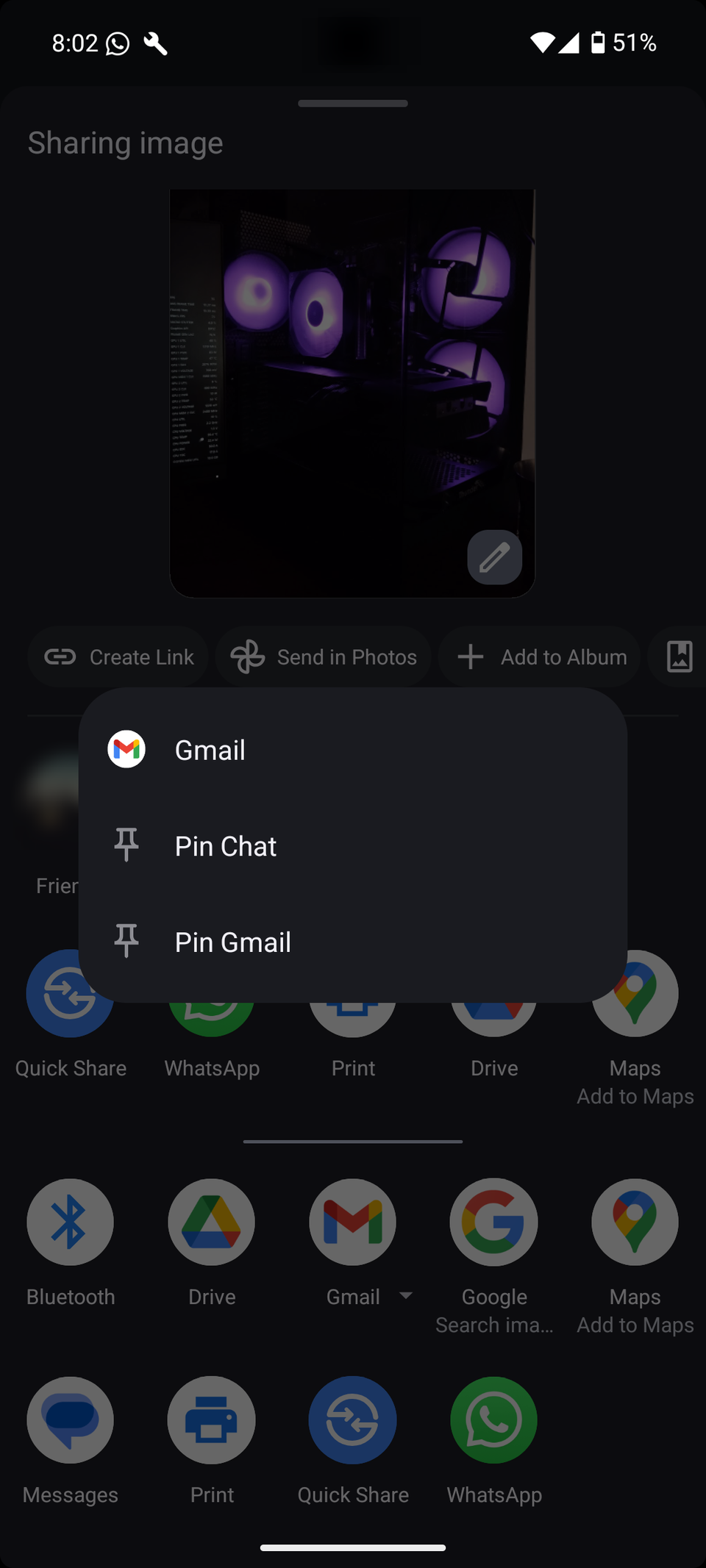Tap Add to Album
Screen dimensions: 706x1568
click(539, 656)
